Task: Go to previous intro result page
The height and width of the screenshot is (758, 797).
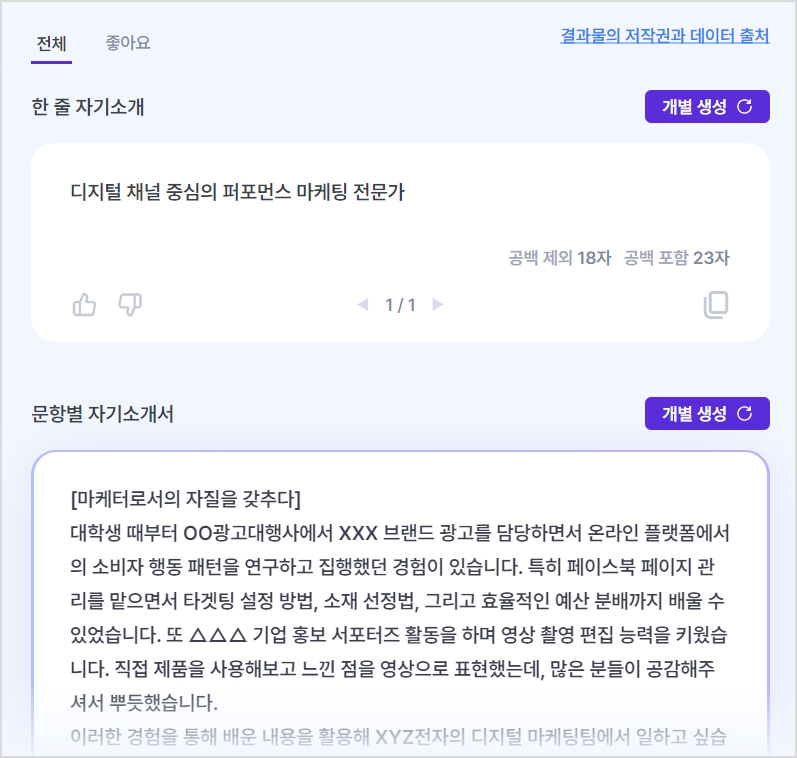Action: point(362,305)
